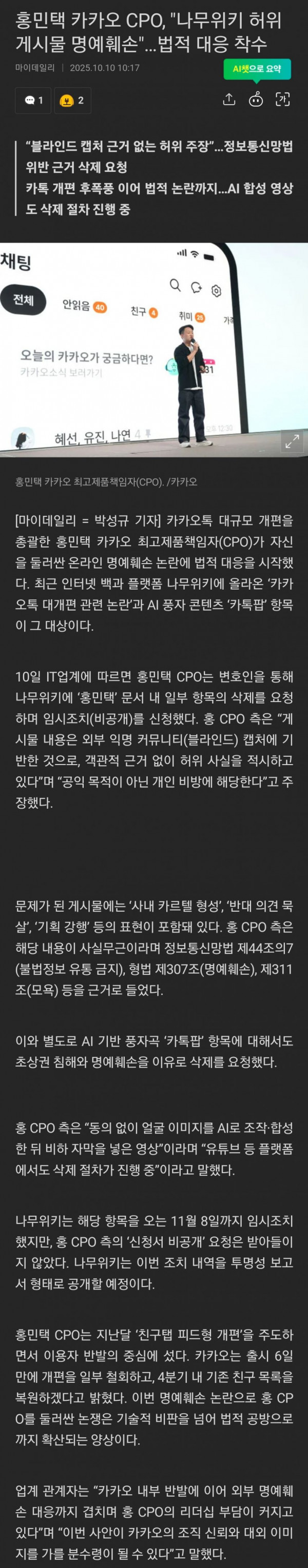Image resolution: width=308 pixels, height=1568 pixels.
Task: Expand the article photo to full screen
Action: point(292,441)
